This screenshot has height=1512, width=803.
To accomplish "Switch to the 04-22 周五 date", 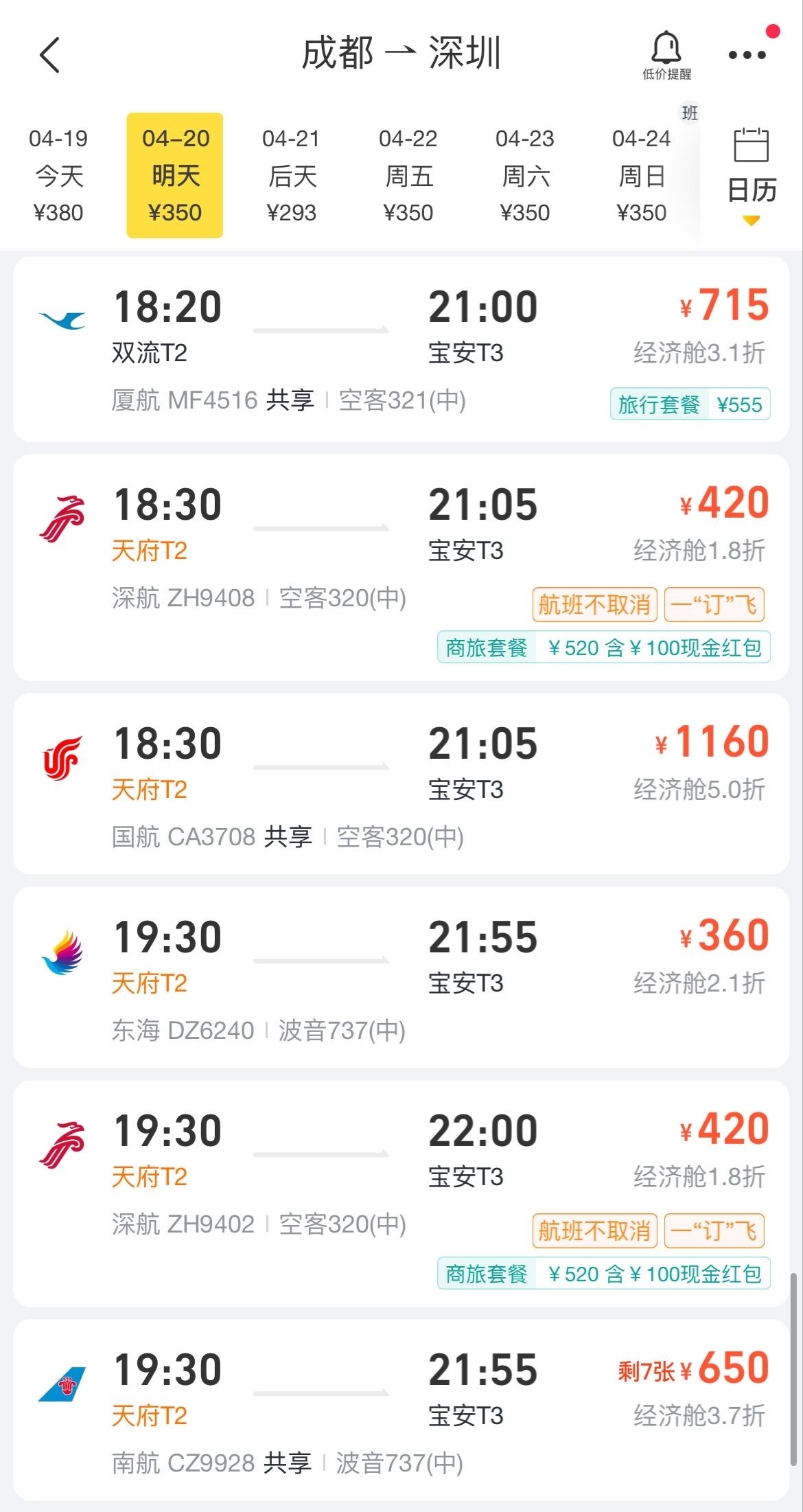I will (408, 175).
